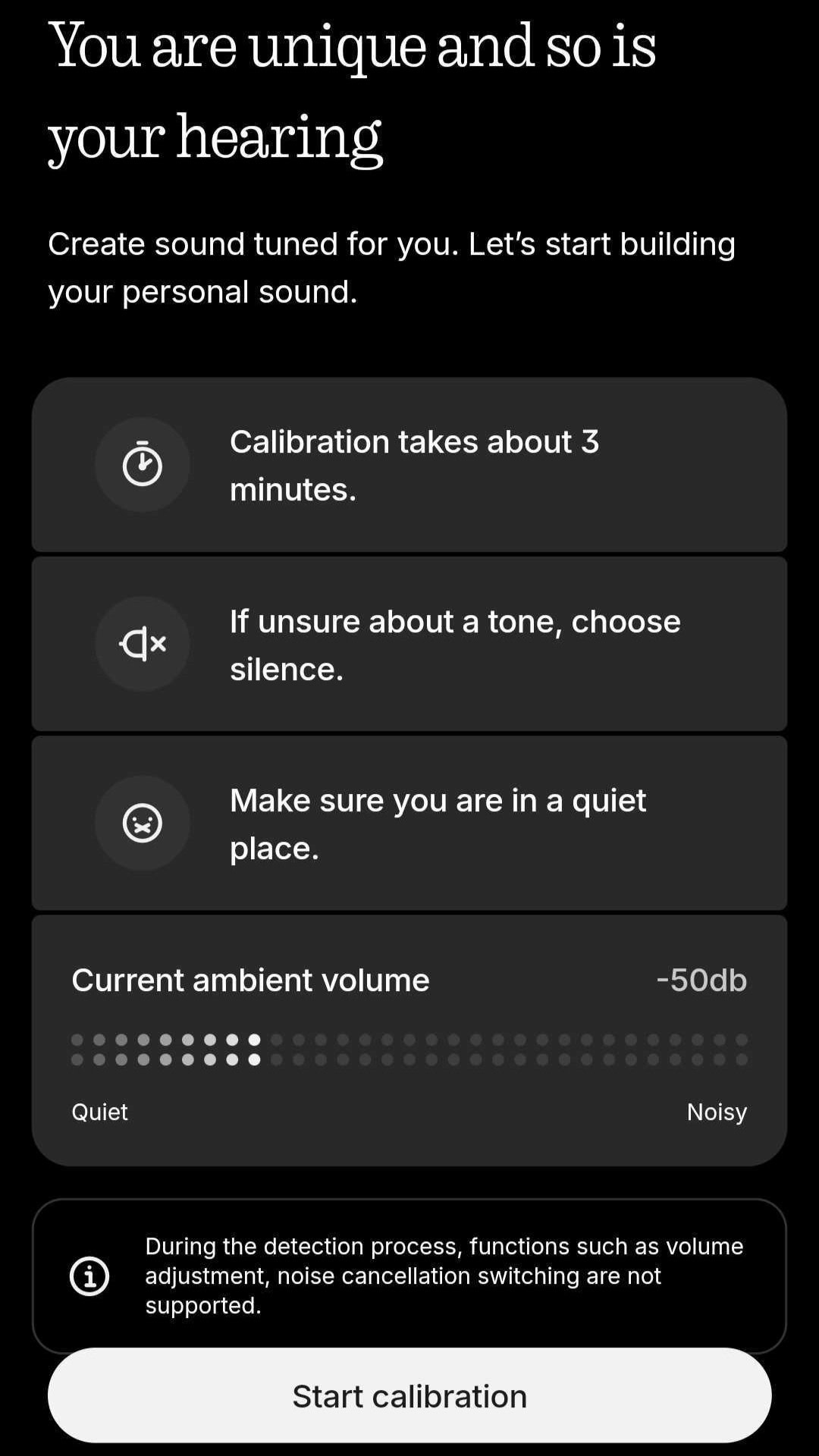Tap the Current ambient volume label

(250, 979)
